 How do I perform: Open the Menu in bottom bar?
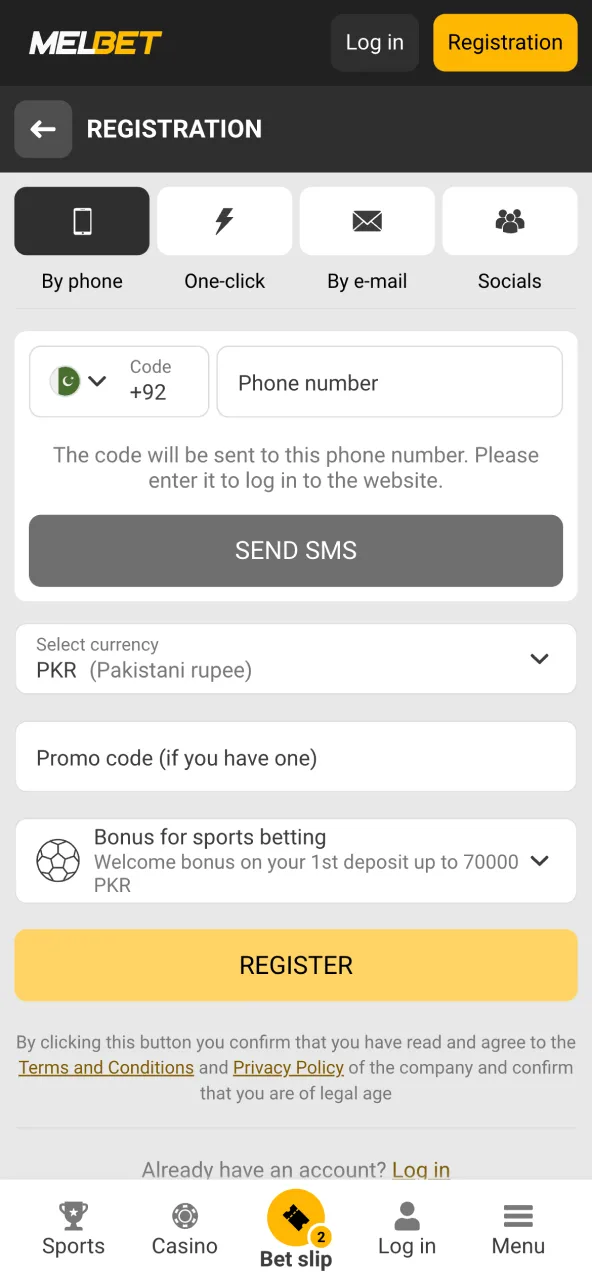[518, 1230]
